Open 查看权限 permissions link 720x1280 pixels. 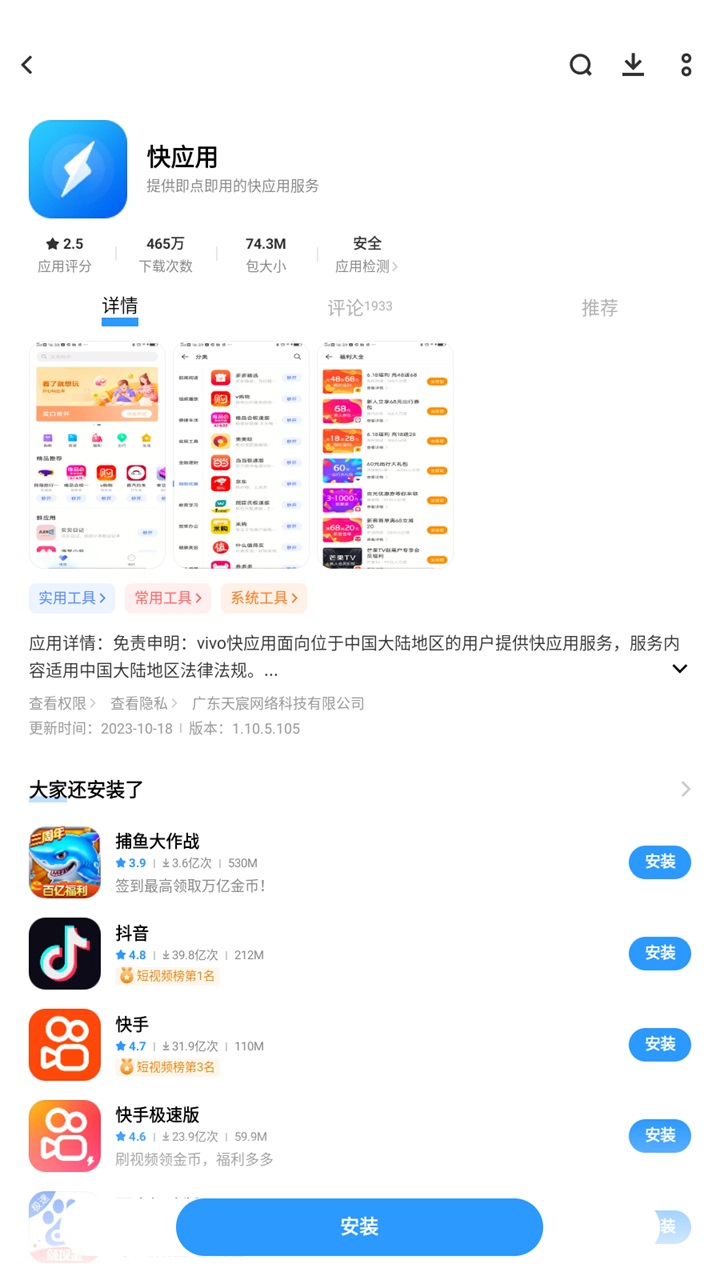[62, 703]
